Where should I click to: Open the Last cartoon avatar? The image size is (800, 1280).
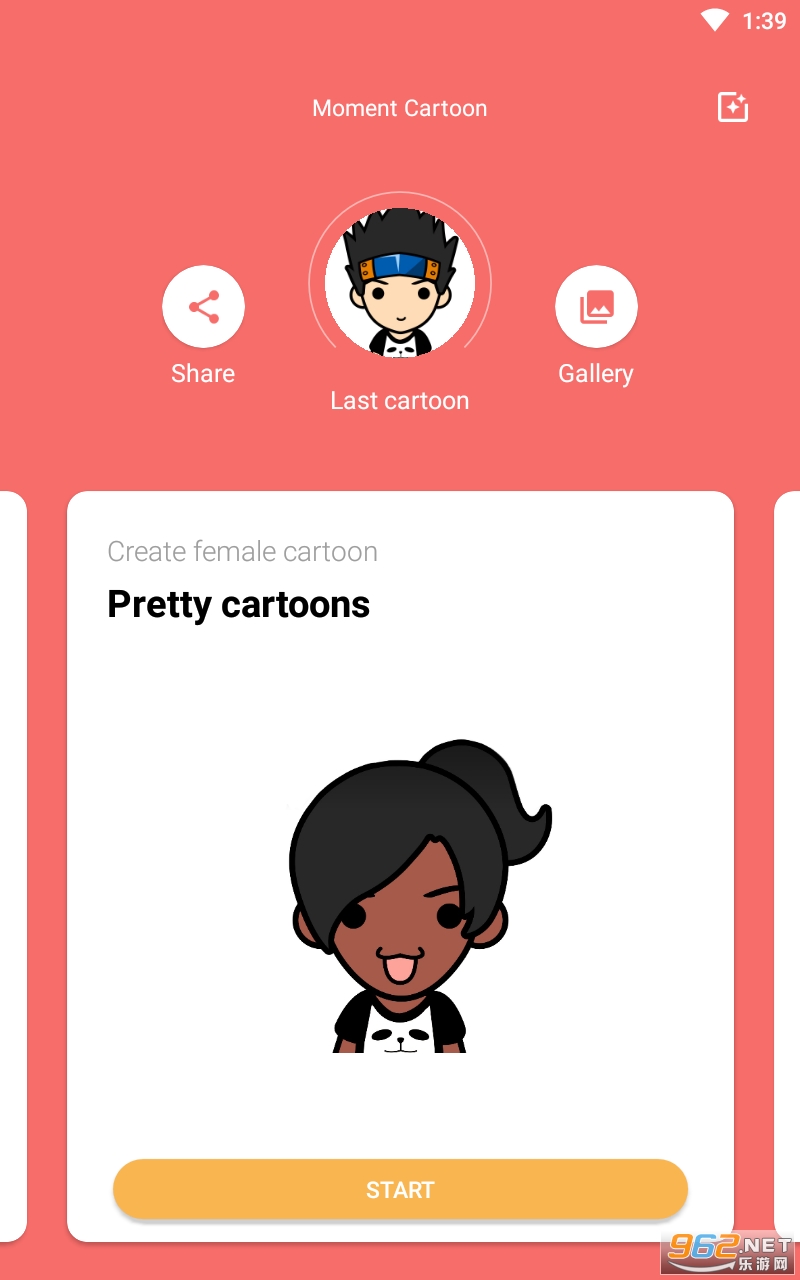(400, 283)
